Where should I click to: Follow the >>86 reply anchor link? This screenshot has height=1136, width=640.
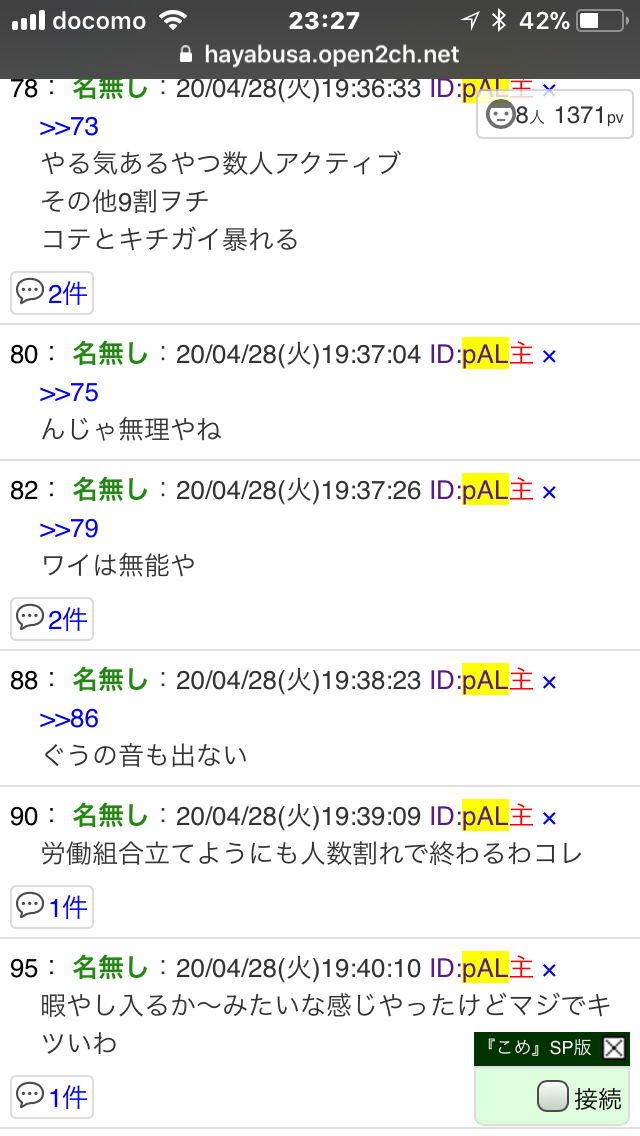[69, 719]
